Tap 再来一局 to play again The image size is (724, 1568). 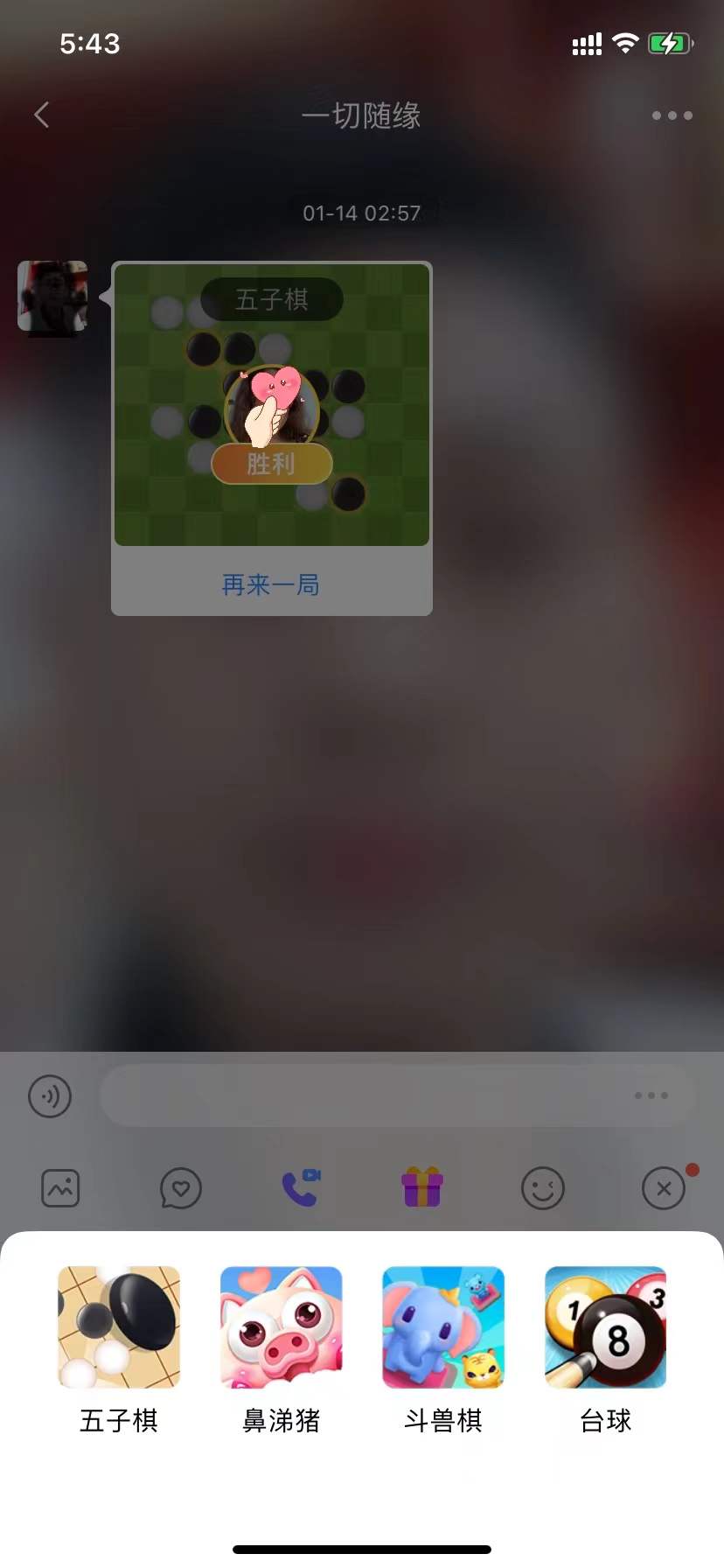(x=271, y=584)
